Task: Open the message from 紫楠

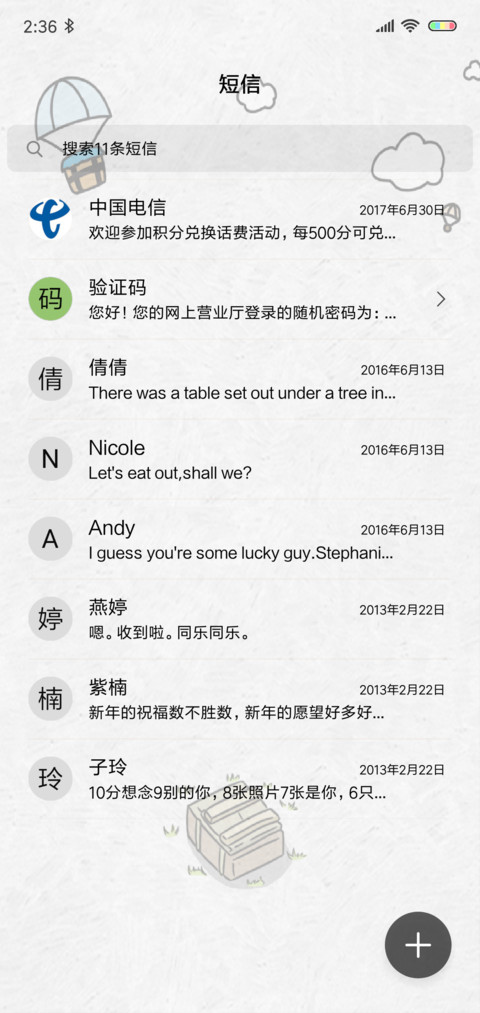Action: pyautogui.click(x=240, y=700)
